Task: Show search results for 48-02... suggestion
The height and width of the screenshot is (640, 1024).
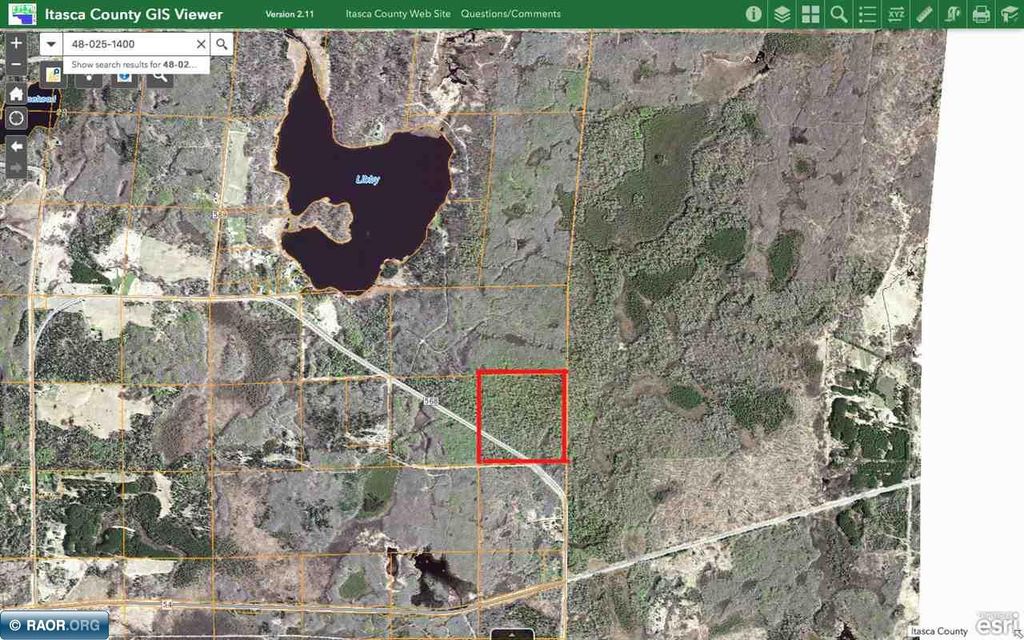Action: [x=134, y=64]
